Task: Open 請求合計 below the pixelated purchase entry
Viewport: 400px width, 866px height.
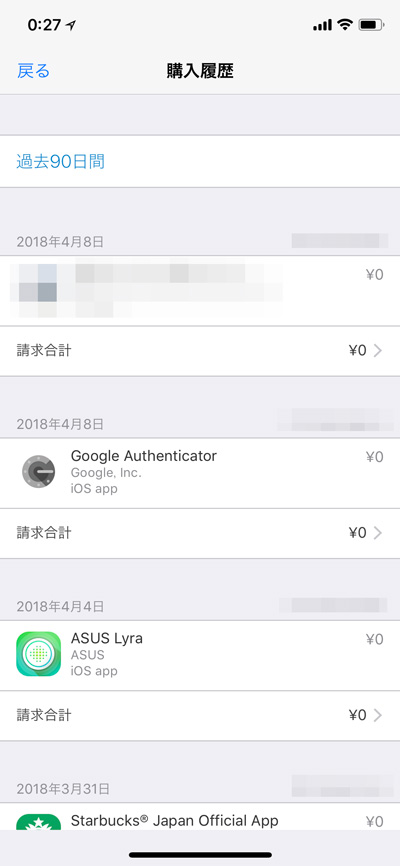Action: (200, 351)
